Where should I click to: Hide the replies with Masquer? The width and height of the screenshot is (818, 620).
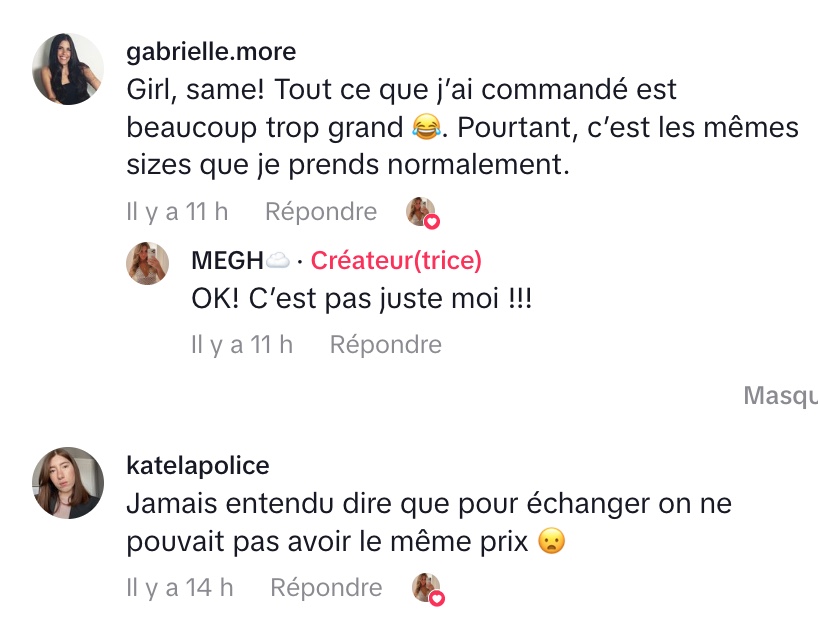click(x=780, y=396)
